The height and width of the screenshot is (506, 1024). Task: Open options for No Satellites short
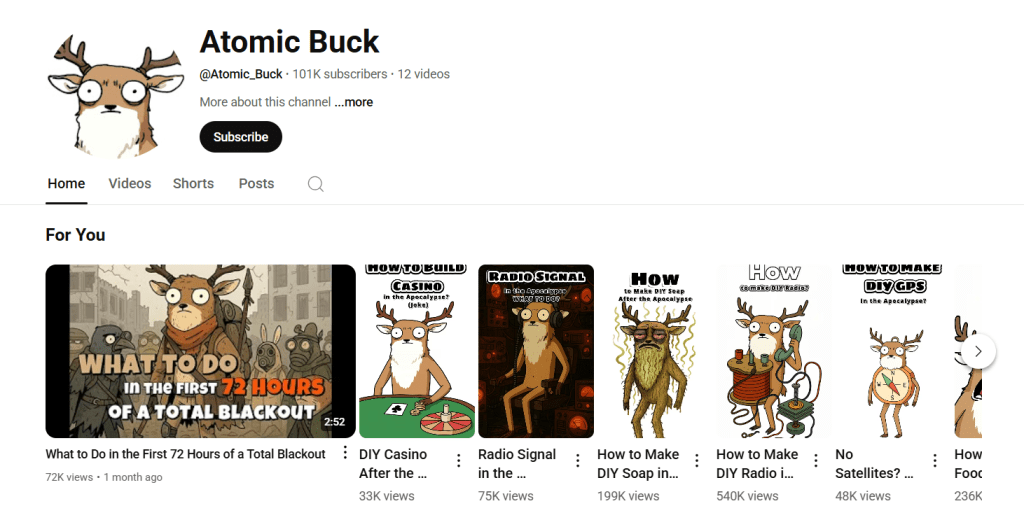coord(935,461)
